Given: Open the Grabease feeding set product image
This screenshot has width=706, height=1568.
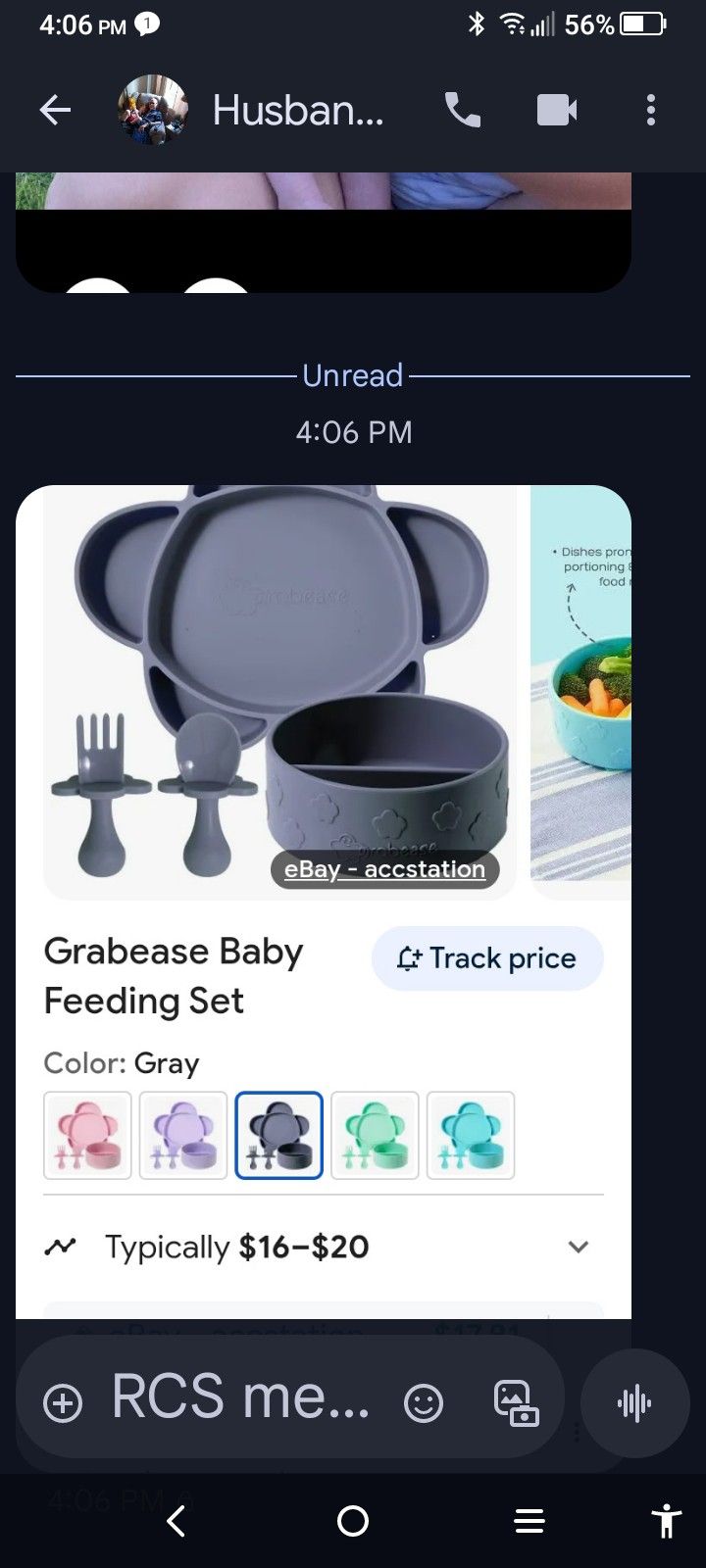Looking at the screenshot, I should pyautogui.click(x=279, y=693).
